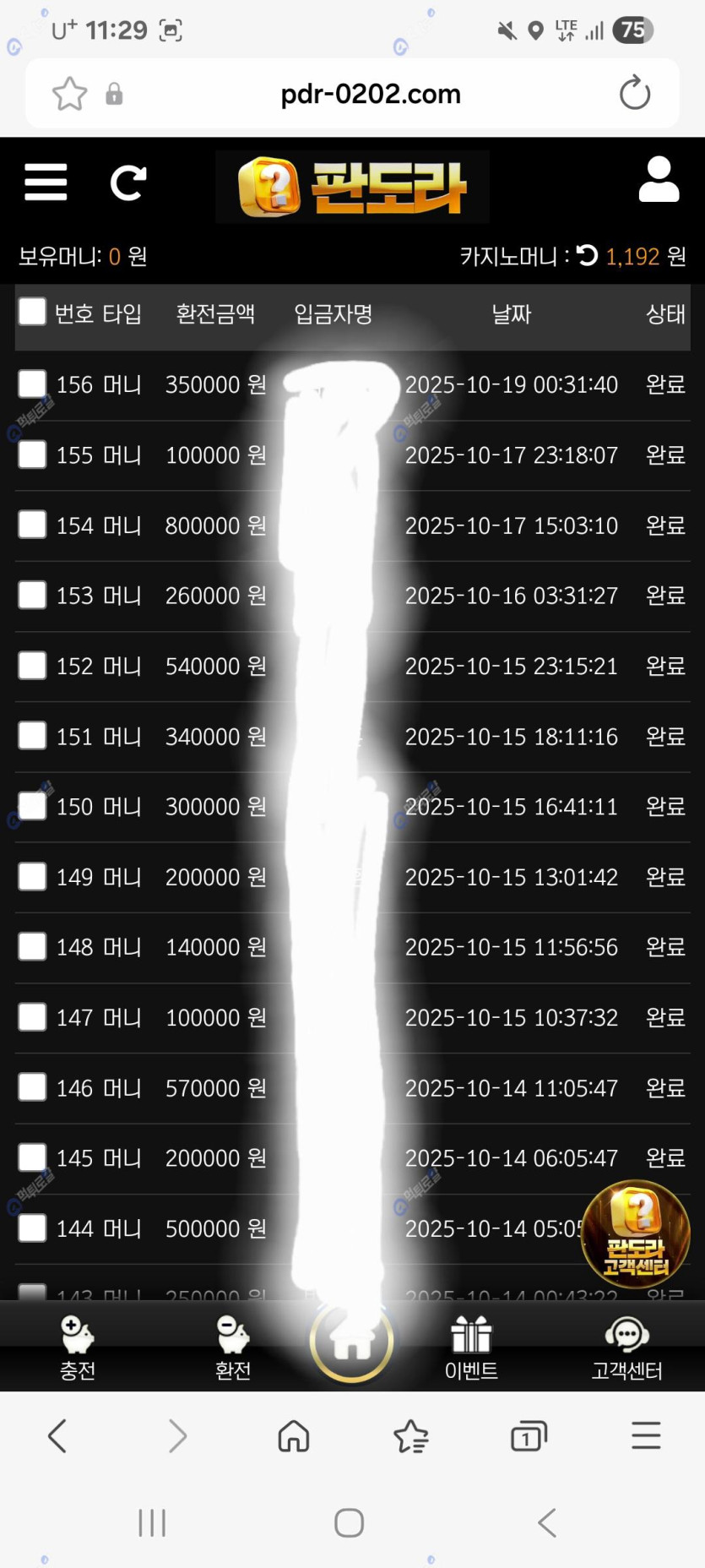Open the user profile icon
The image size is (705, 1568).
[x=659, y=179]
